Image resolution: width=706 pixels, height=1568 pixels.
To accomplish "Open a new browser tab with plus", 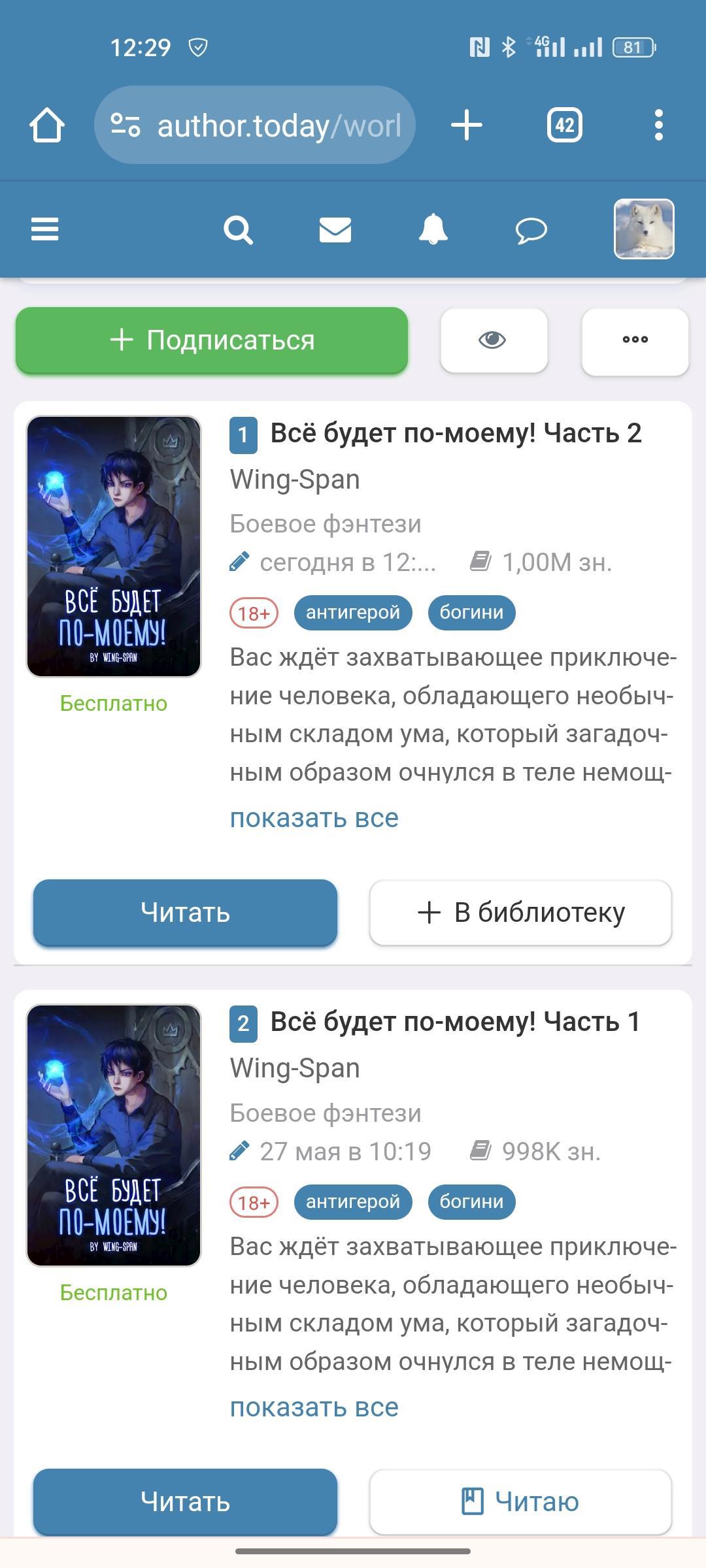I will [x=467, y=125].
